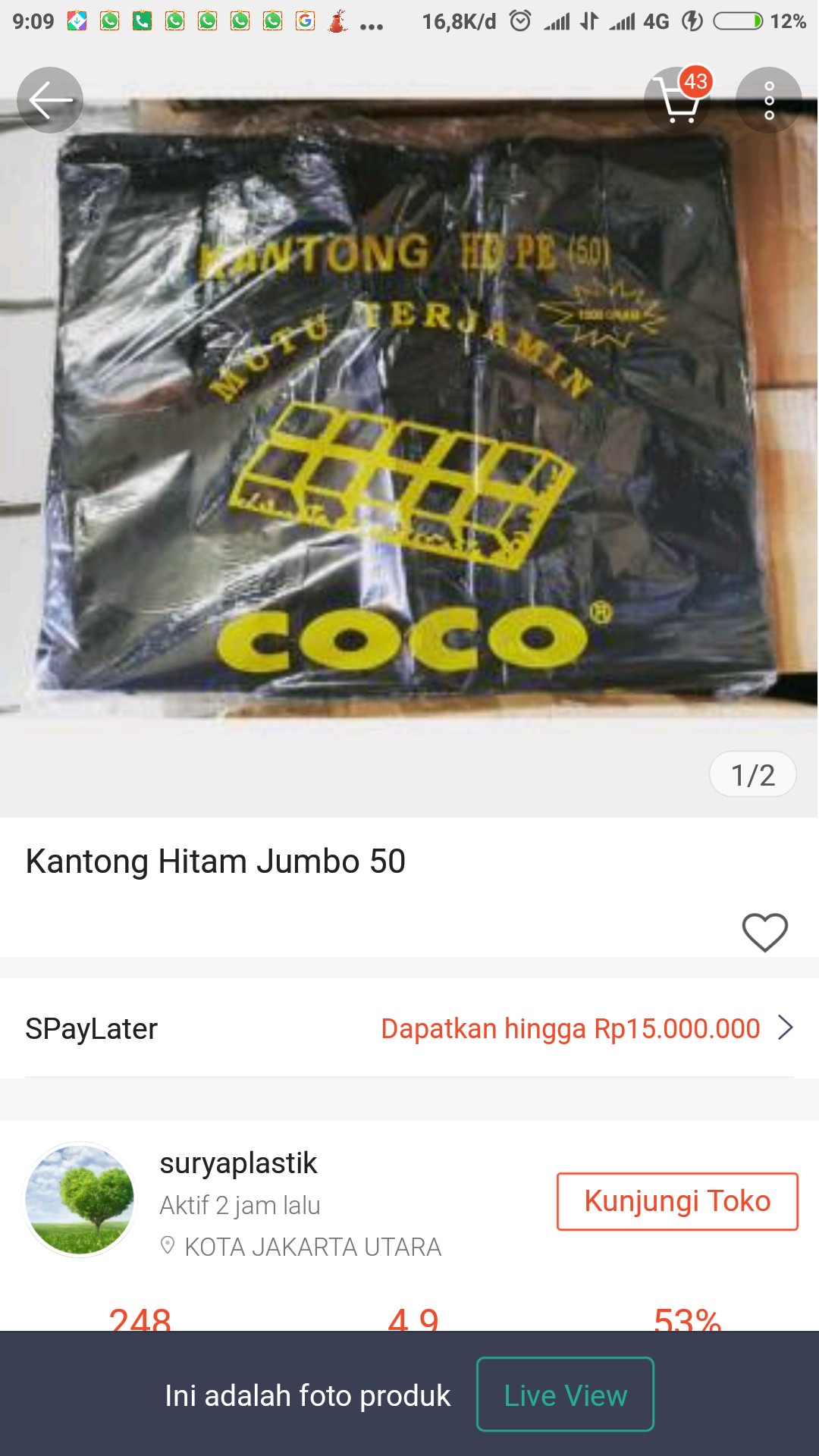The image size is (819, 1456).
Task: Open the shopping cart with 43 items
Action: [679, 99]
